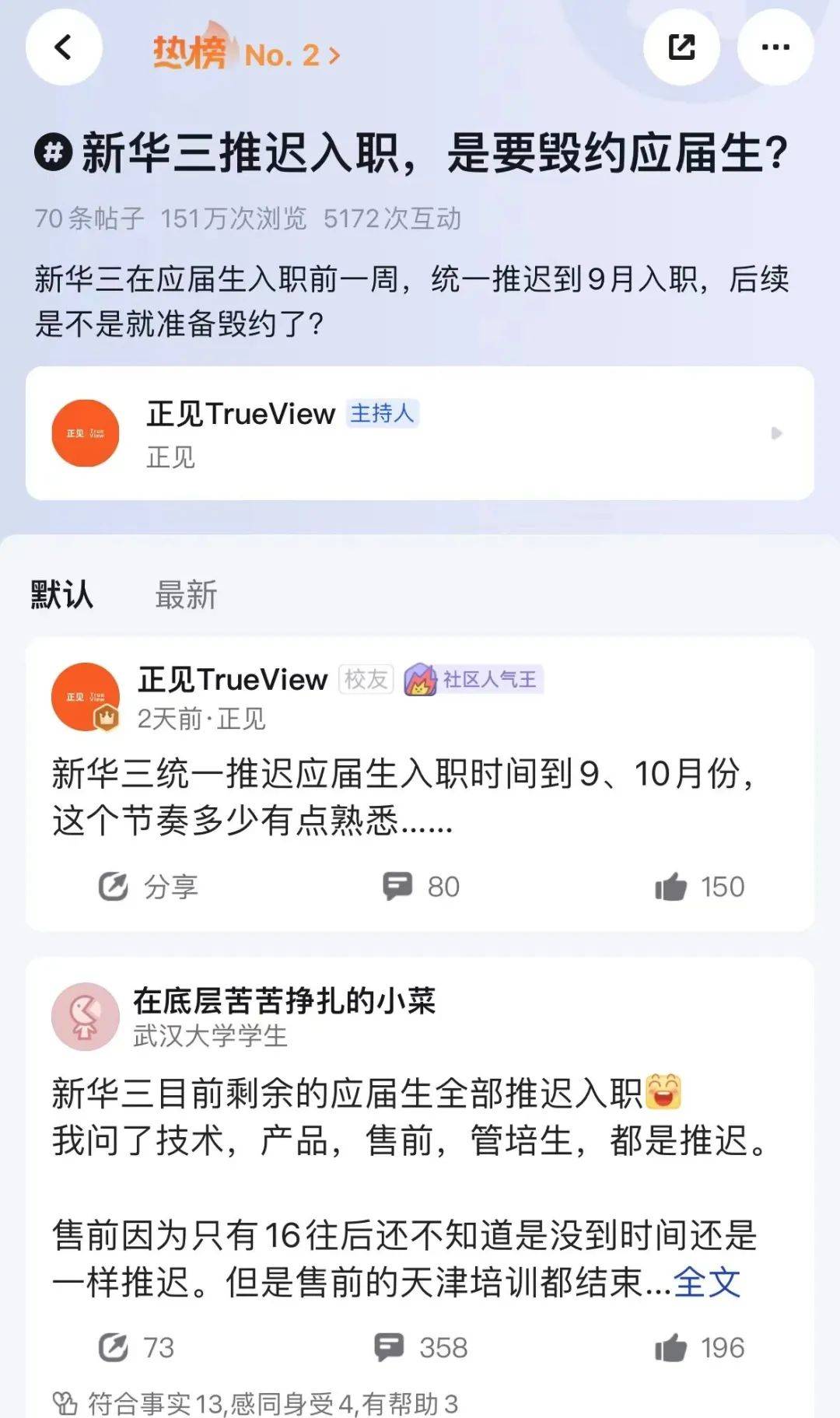This screenshot has width=840, height=1418.
Task: Expand the full post via 全文
Action: pos(706,1282)
